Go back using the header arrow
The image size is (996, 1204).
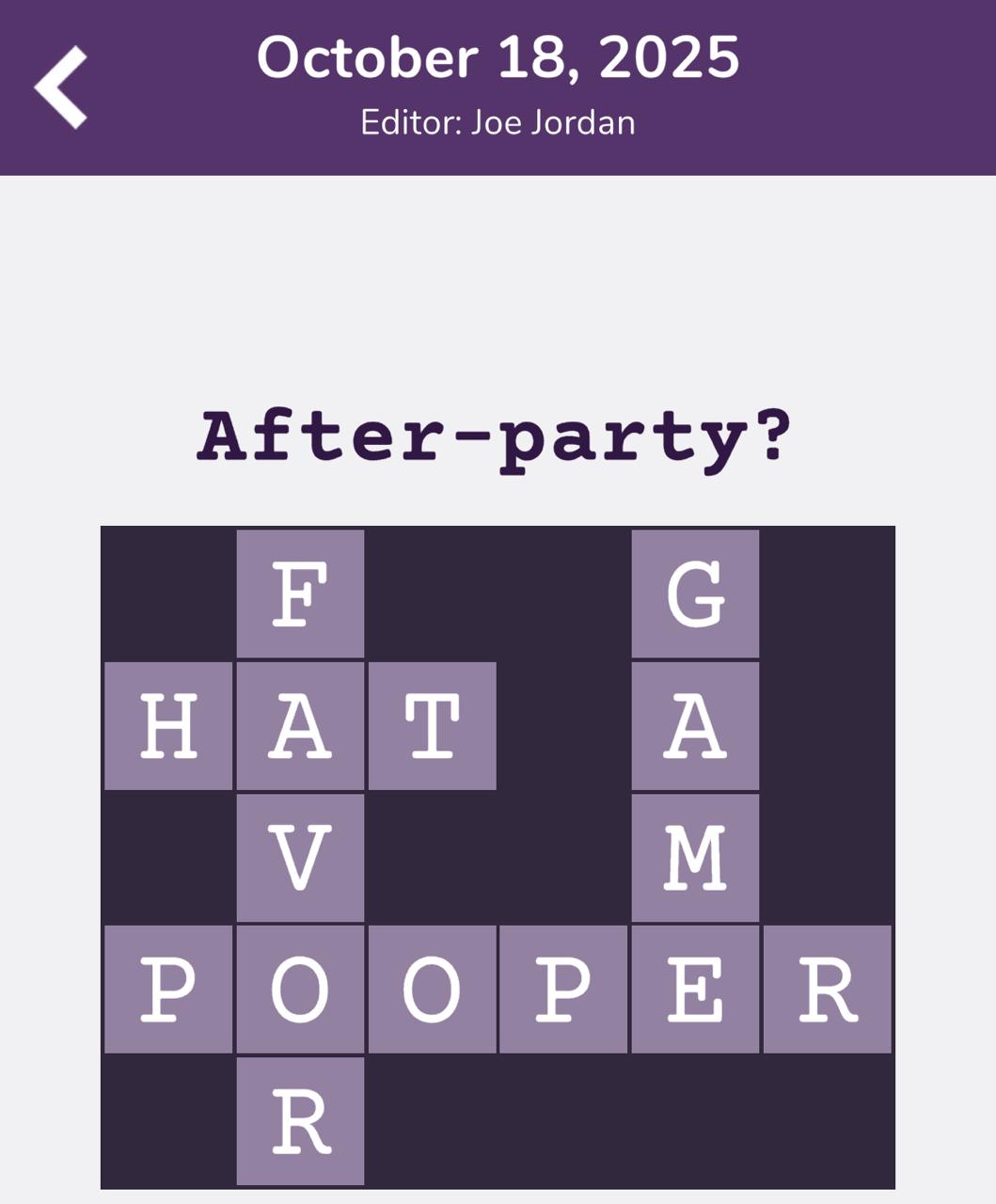pos(61,87)
